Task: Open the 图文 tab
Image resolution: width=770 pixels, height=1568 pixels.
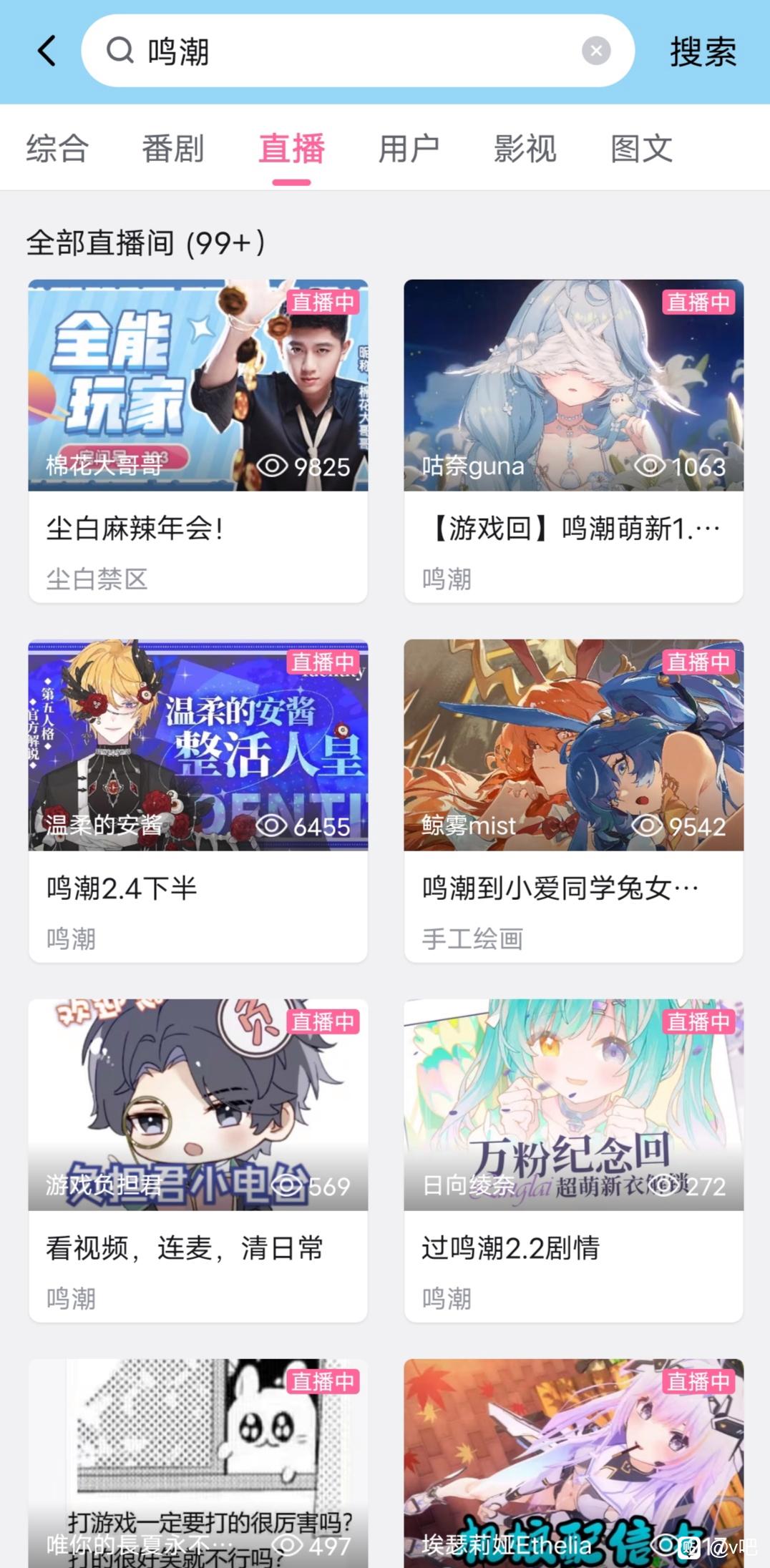Action: (641, 149)
